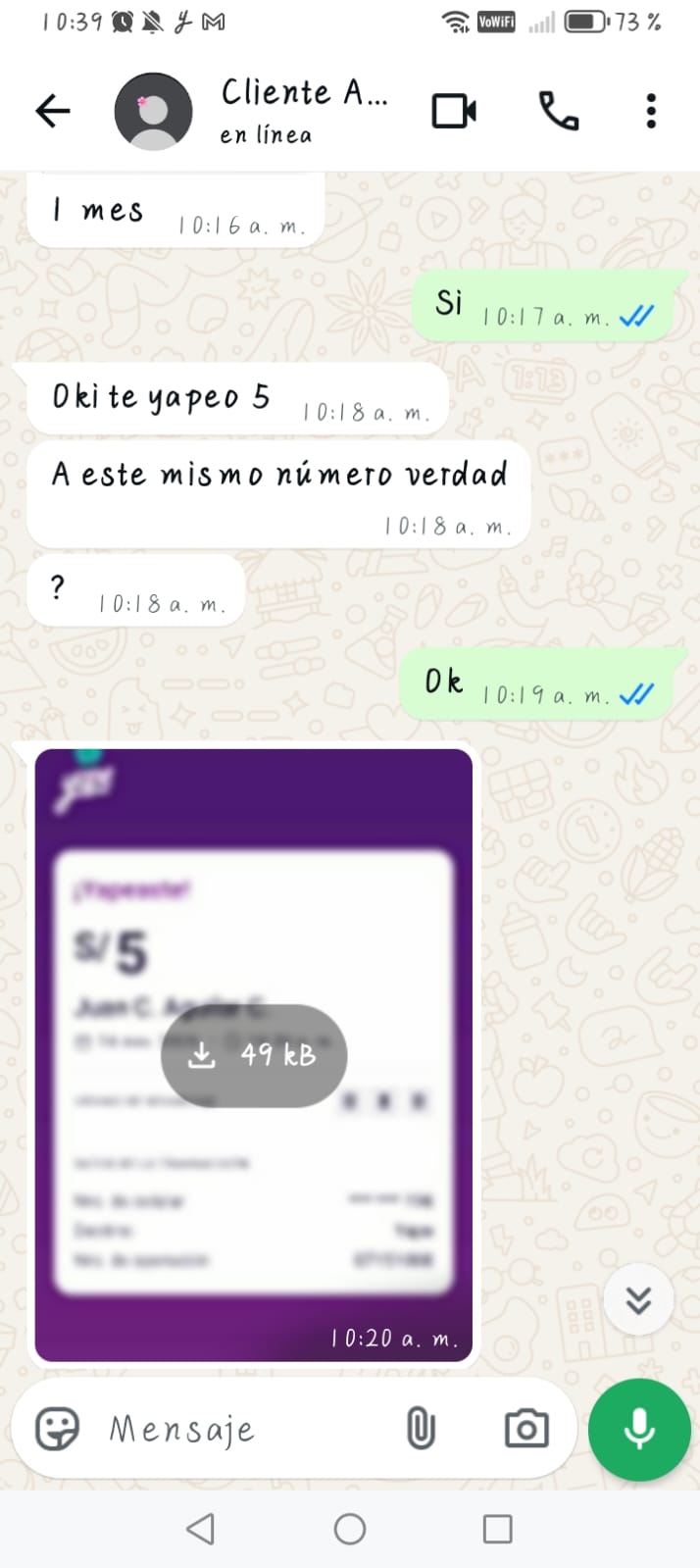The image size is (700, 1568).
Task: Jump to the latest messages
Action: pyautogui.click(x=638, y=1300)
